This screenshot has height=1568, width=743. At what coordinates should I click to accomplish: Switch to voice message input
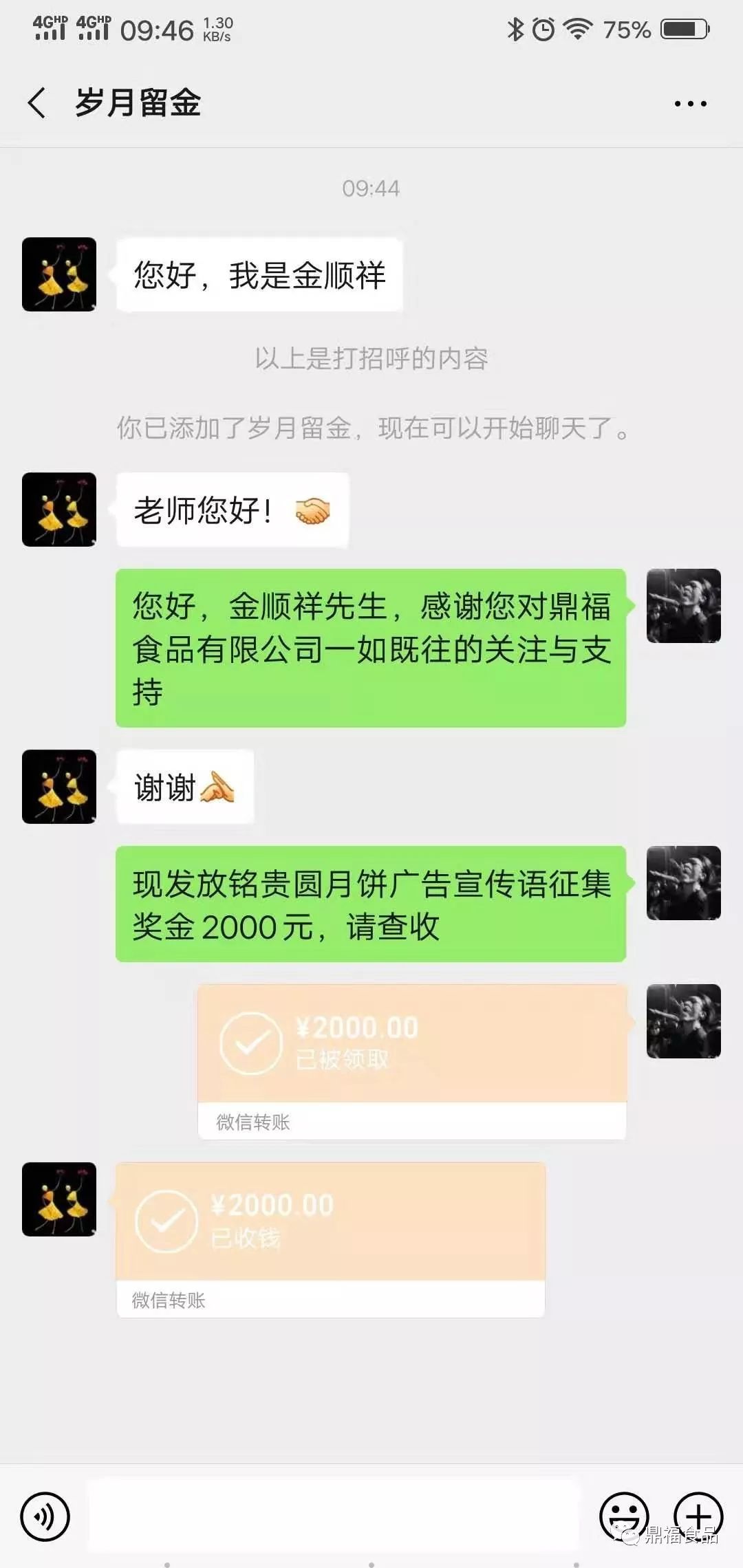45,1516
